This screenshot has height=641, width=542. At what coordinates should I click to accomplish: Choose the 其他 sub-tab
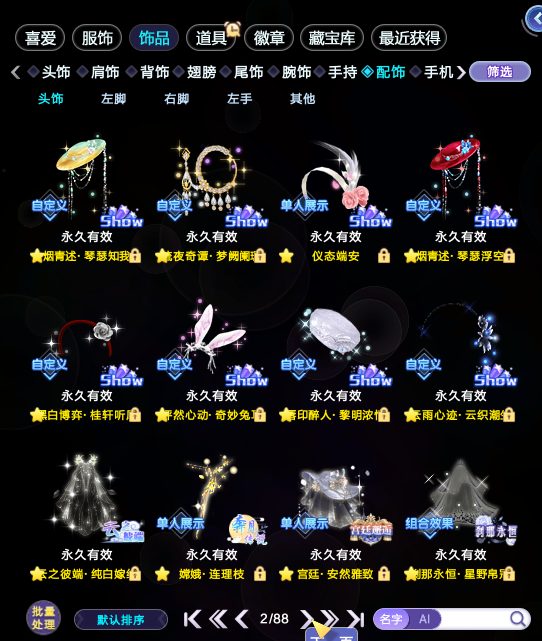point(302,99)
